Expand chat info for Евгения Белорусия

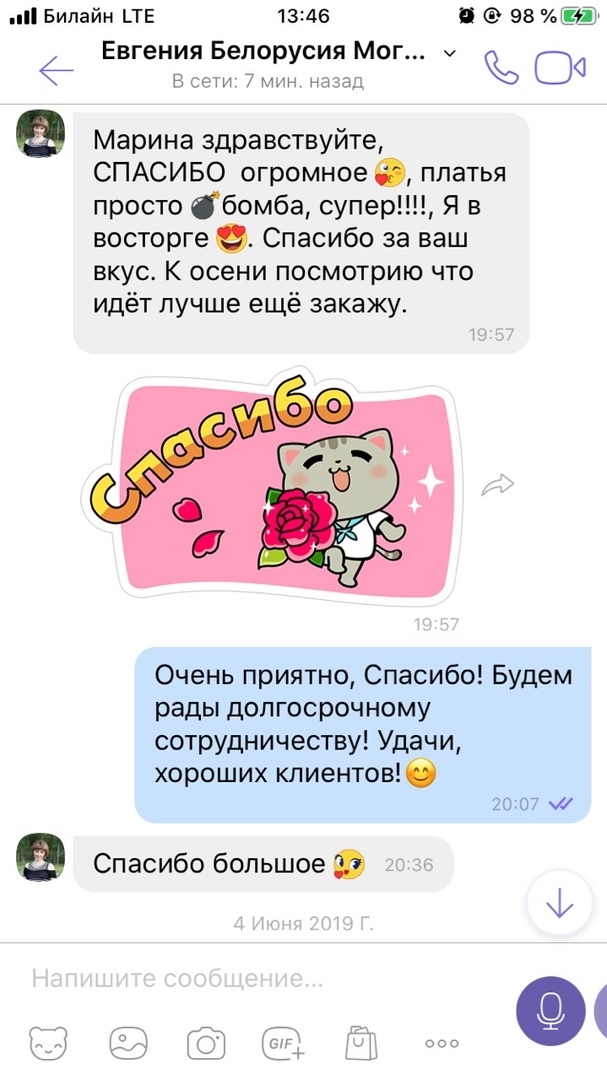pos(449,52)
